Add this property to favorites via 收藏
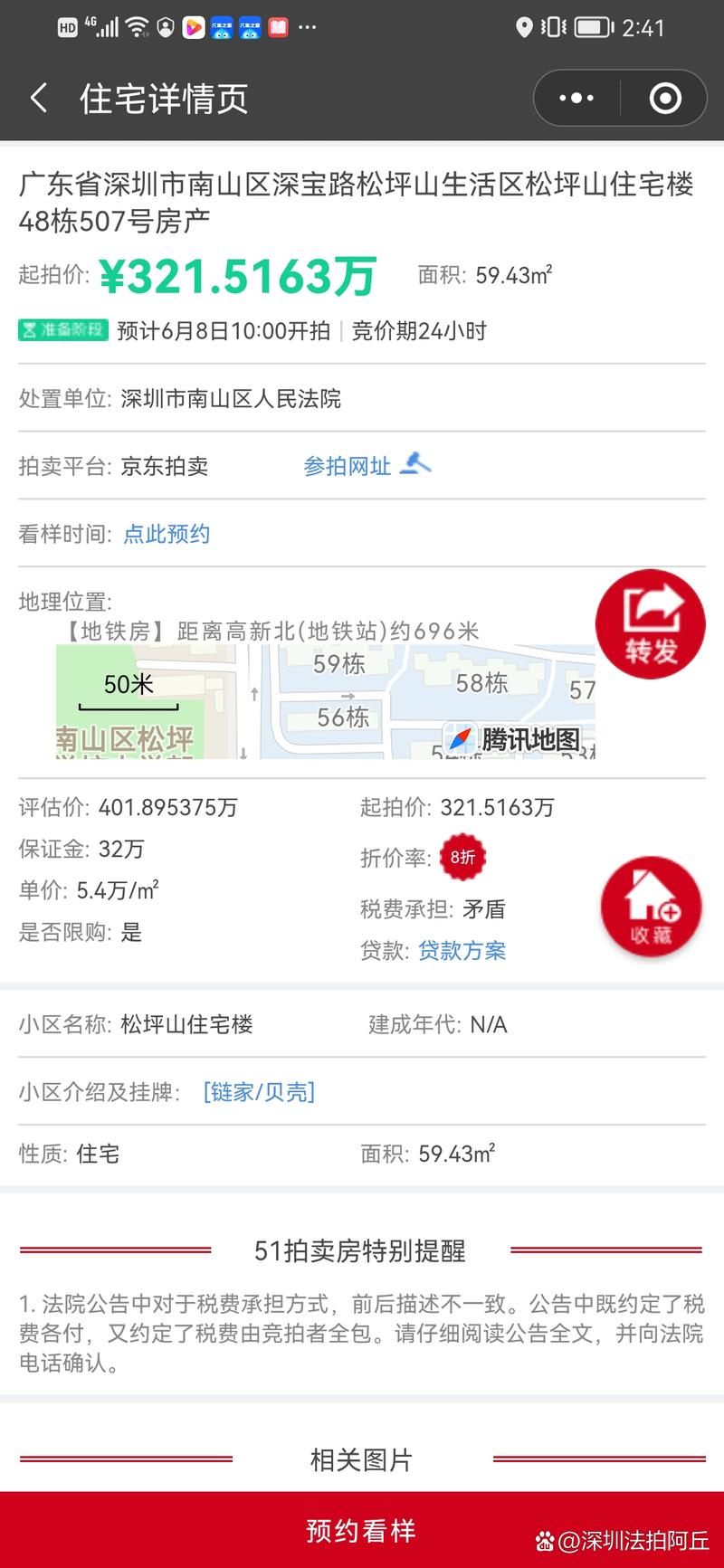 pyautogui.click(x=651, y=908)
